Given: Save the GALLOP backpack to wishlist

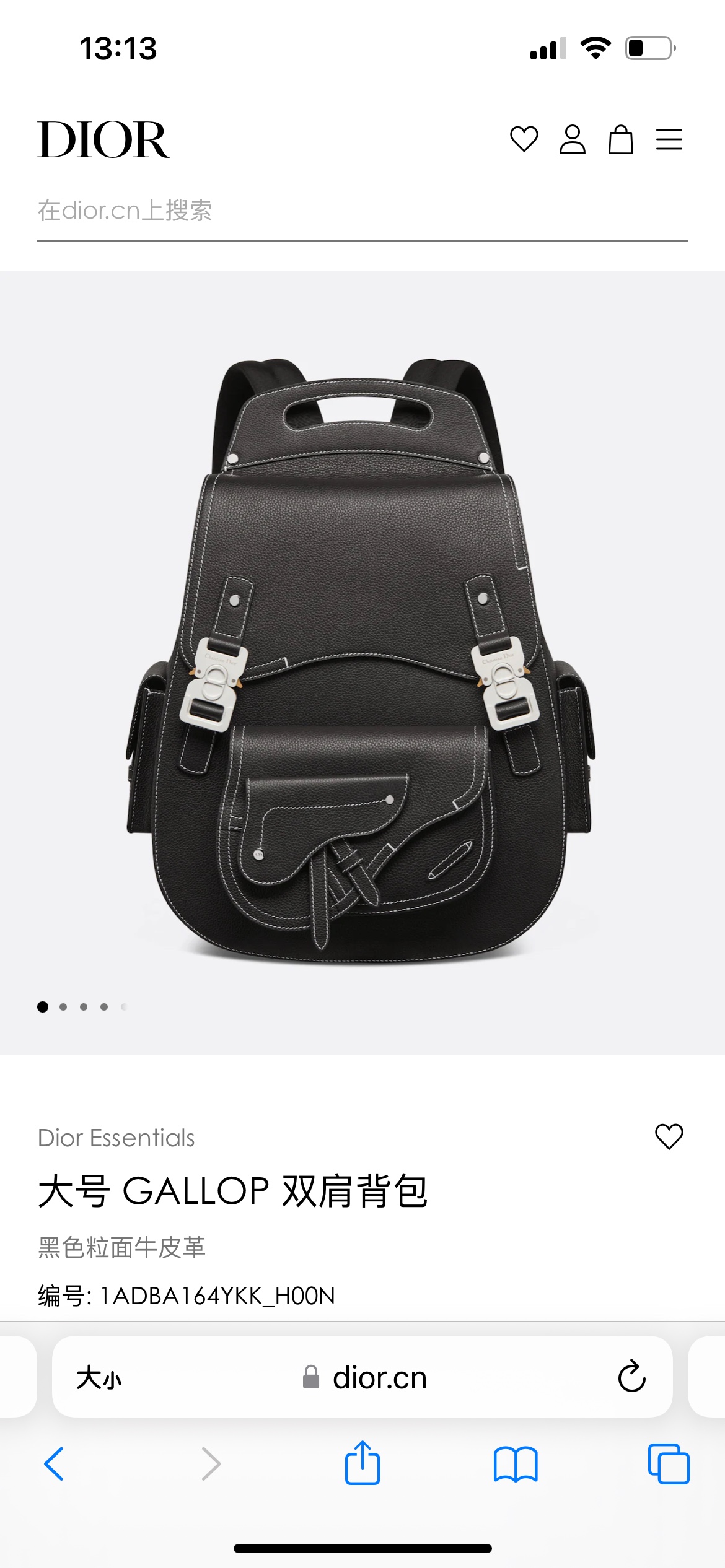Looking at the screenshot, I should coord(669,1137).
